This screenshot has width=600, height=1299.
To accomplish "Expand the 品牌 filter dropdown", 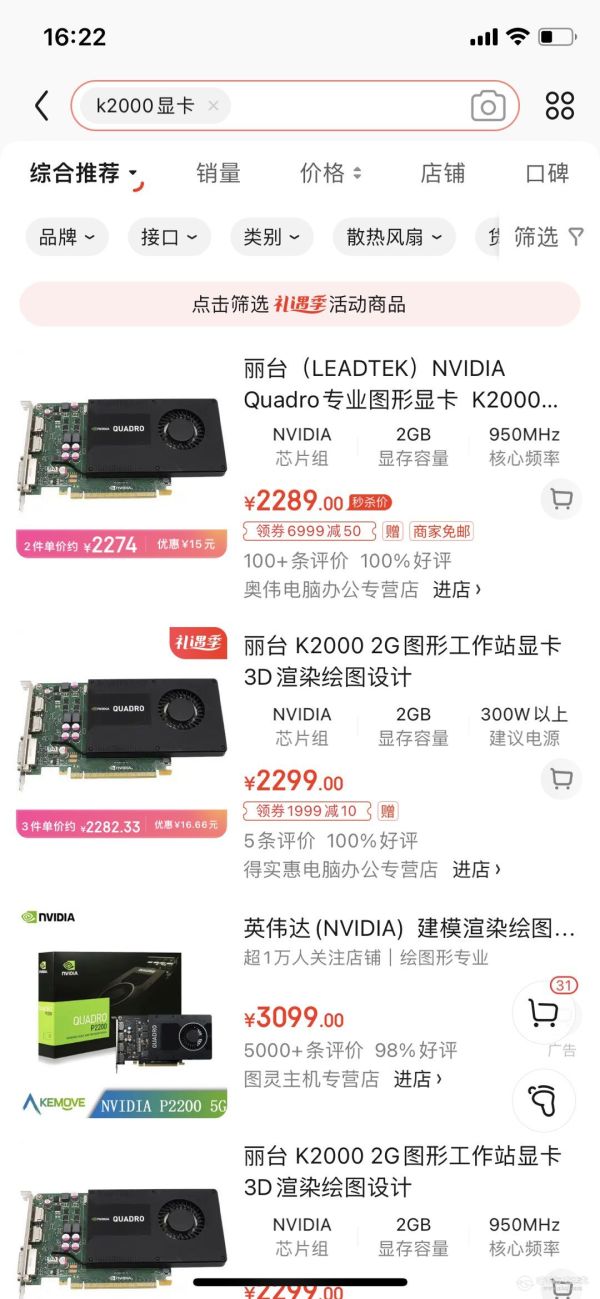I will click(x=66, y=237).
